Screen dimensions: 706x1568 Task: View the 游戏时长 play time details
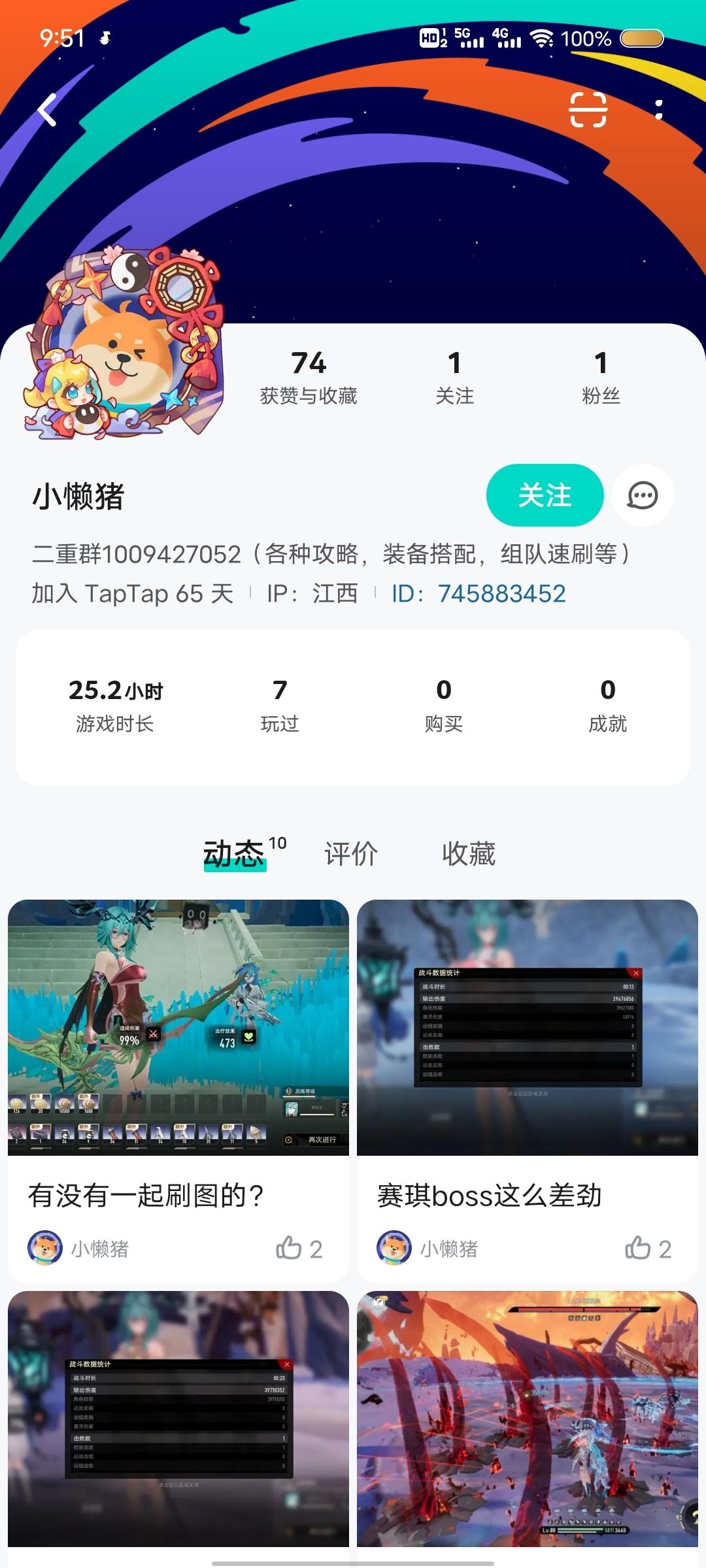(115, 706)
